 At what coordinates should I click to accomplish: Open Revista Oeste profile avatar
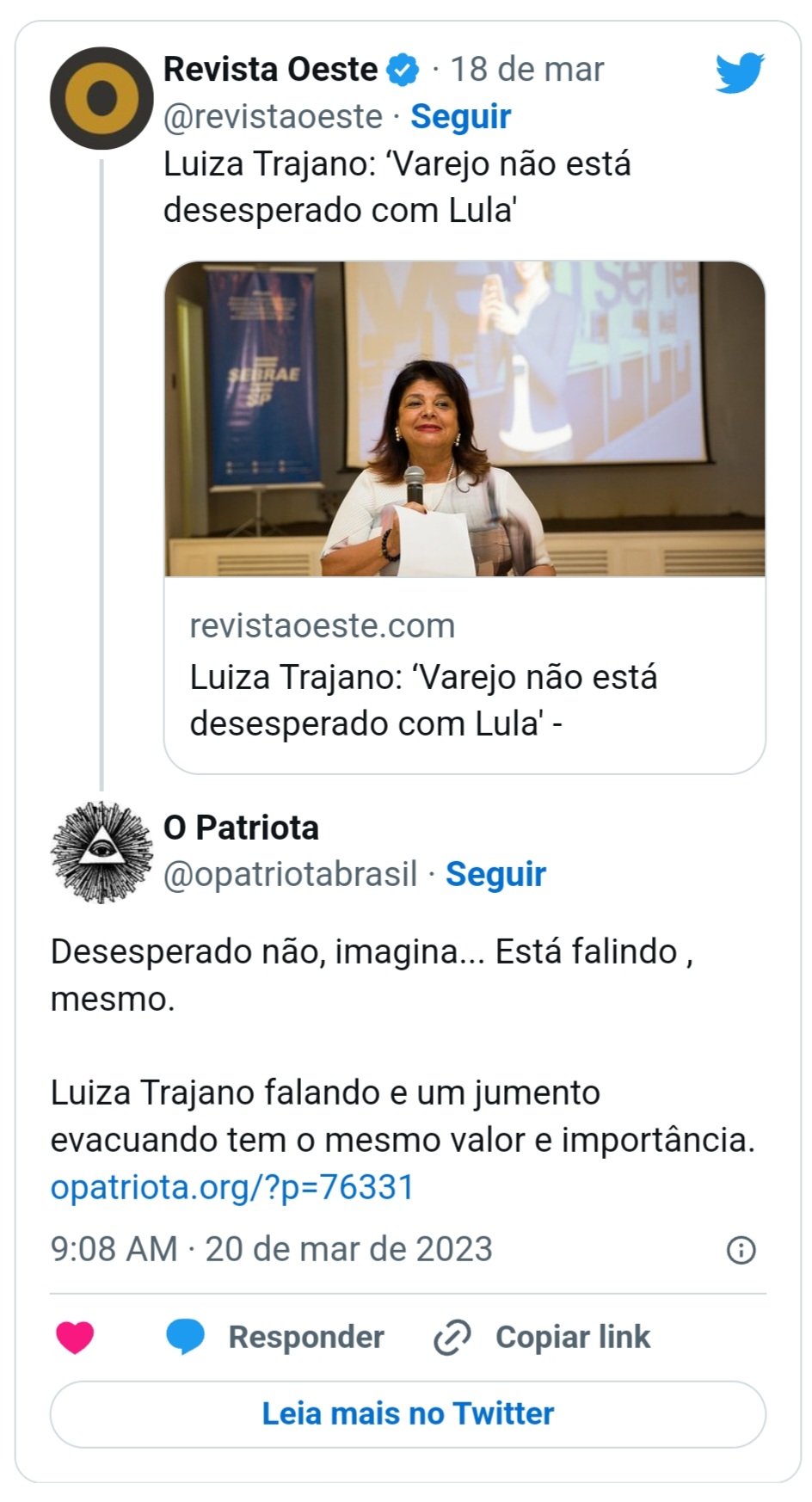point(101,97)
